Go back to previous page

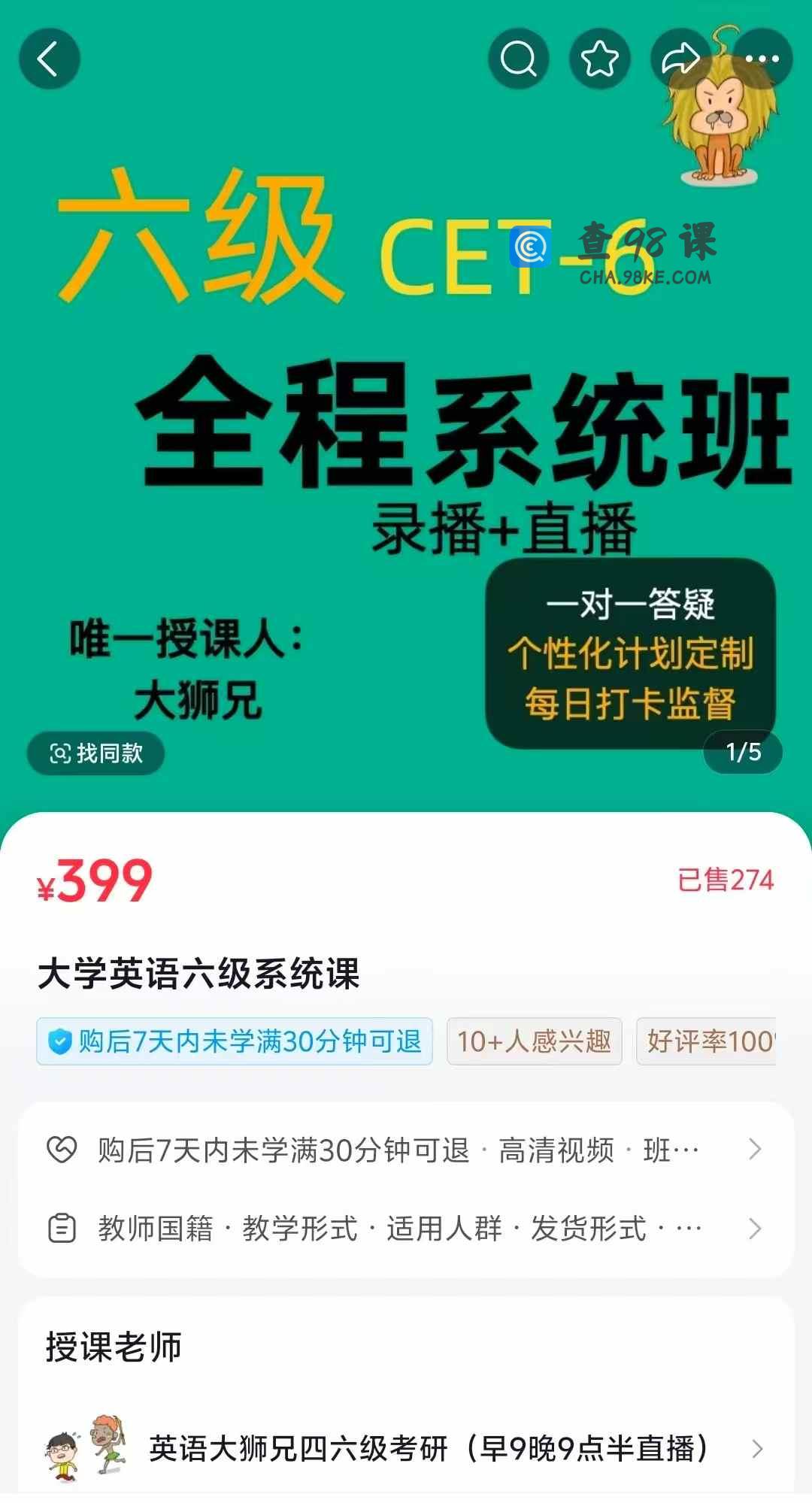click(x=50, y=59)
